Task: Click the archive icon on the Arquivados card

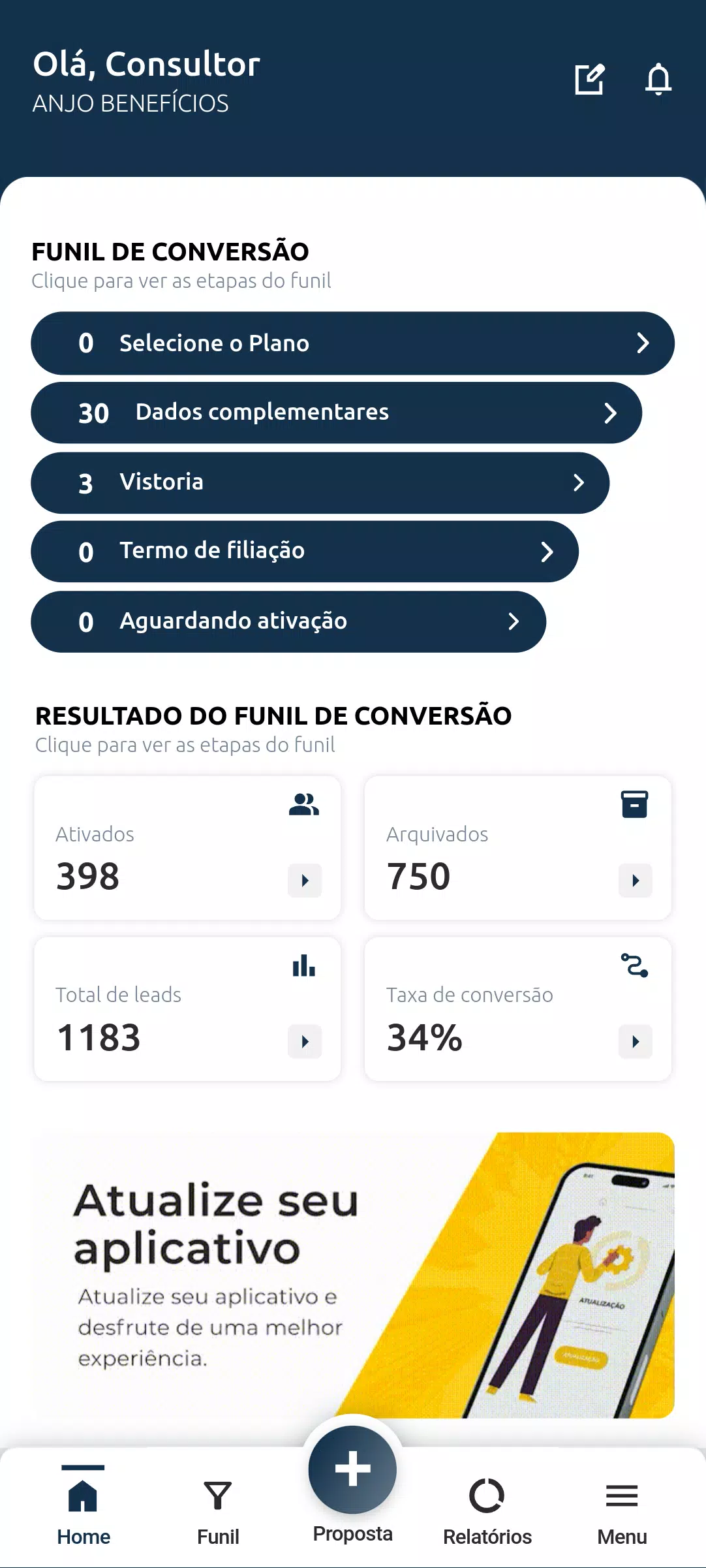Action: pos(636,805)
